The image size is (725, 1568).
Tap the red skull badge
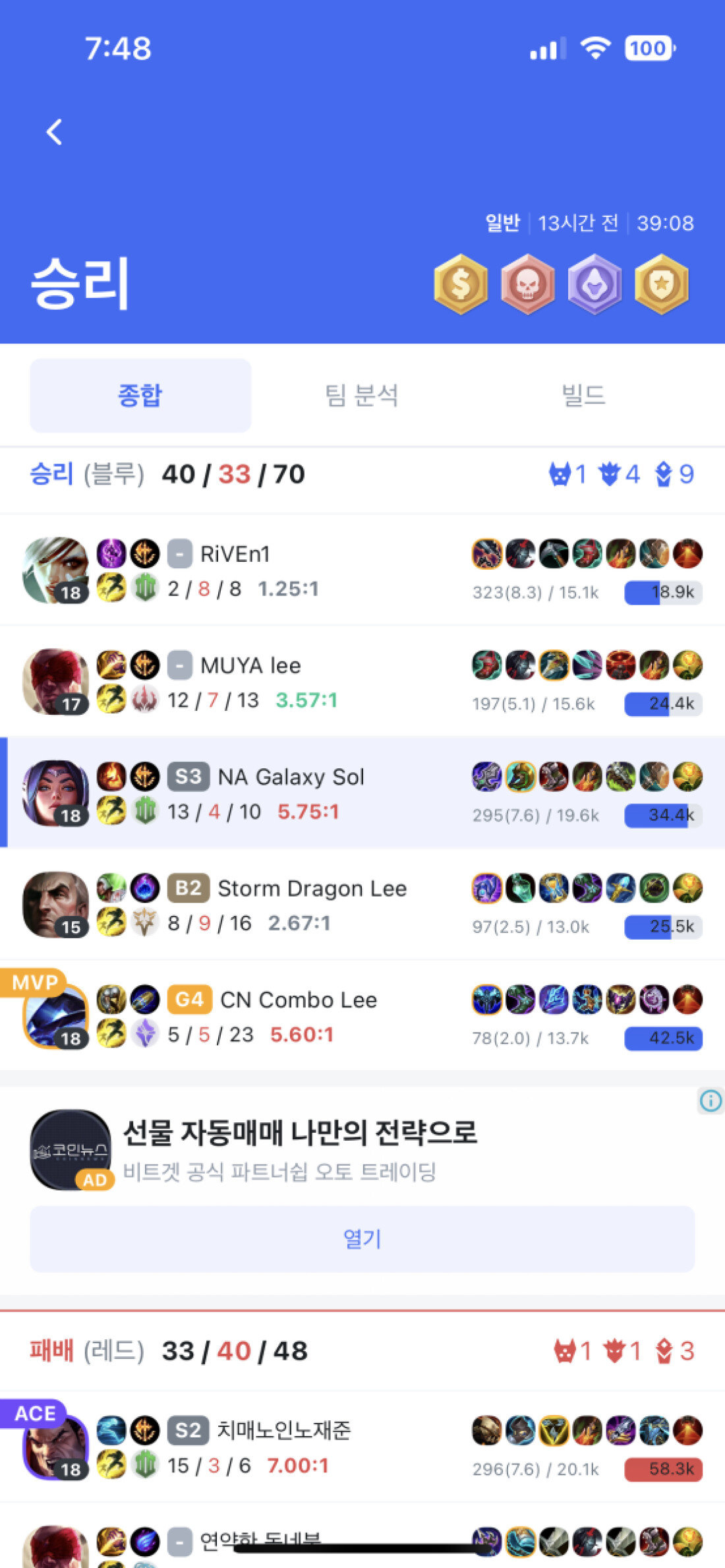pyautogui.click(x=528, y=284)
